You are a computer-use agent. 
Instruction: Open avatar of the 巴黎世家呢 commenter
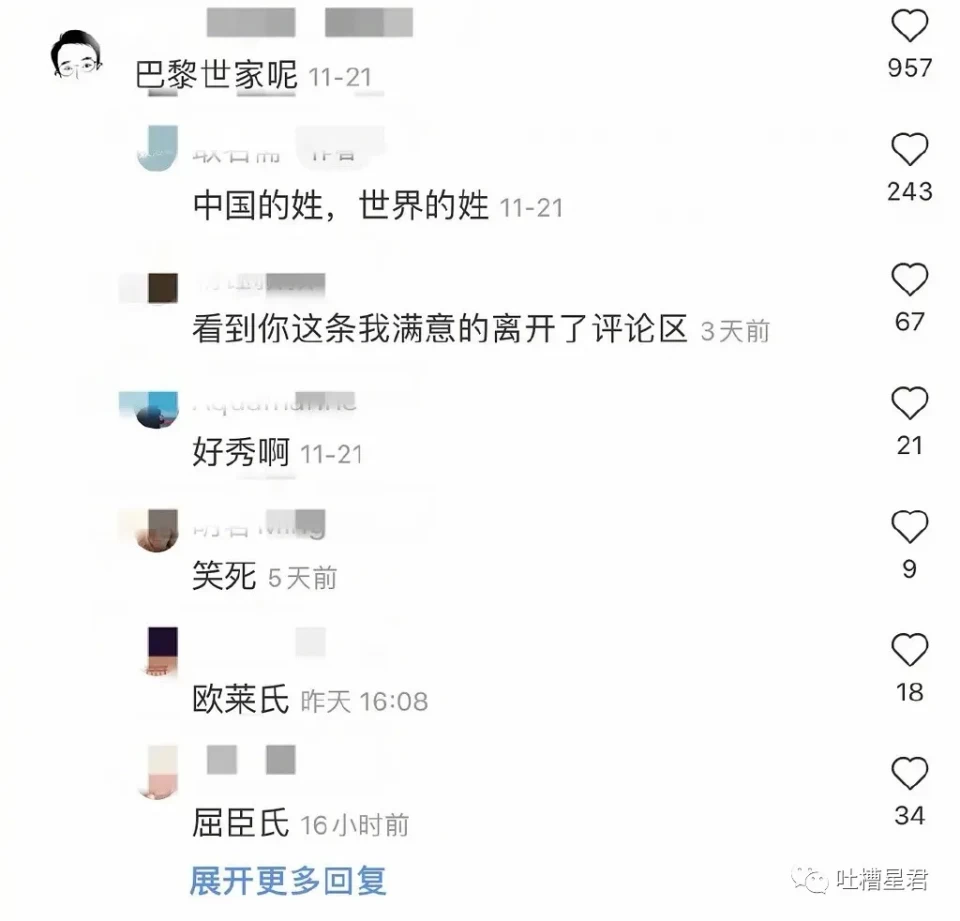pyautogui.click(x=78, y=58)
